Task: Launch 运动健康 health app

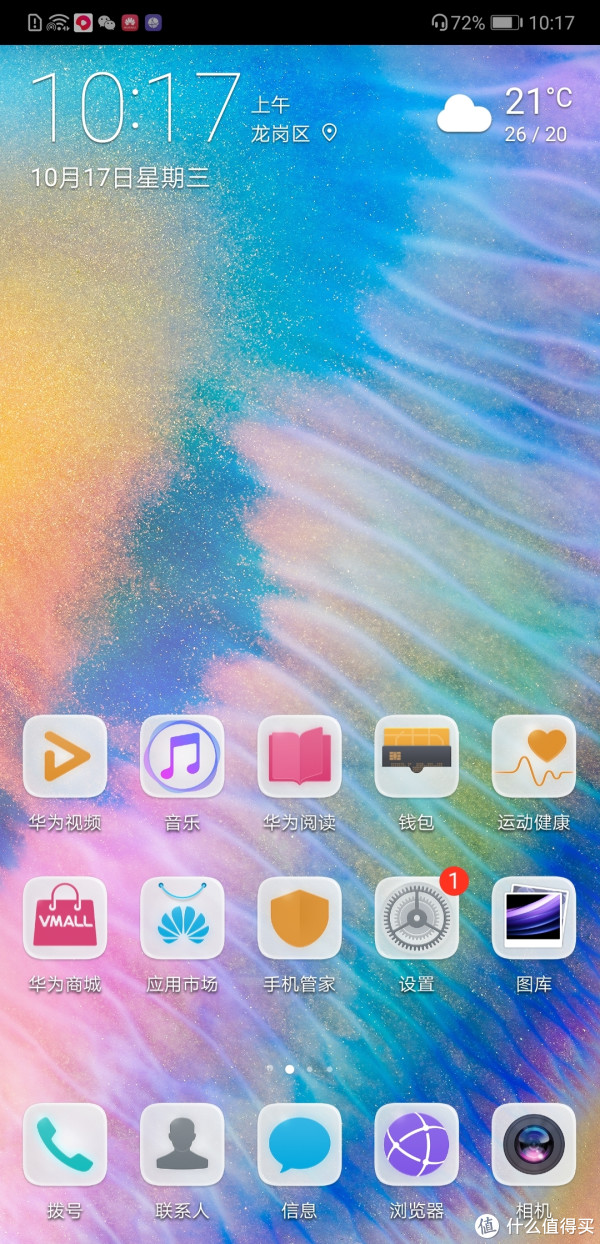Action: [533, 757]
